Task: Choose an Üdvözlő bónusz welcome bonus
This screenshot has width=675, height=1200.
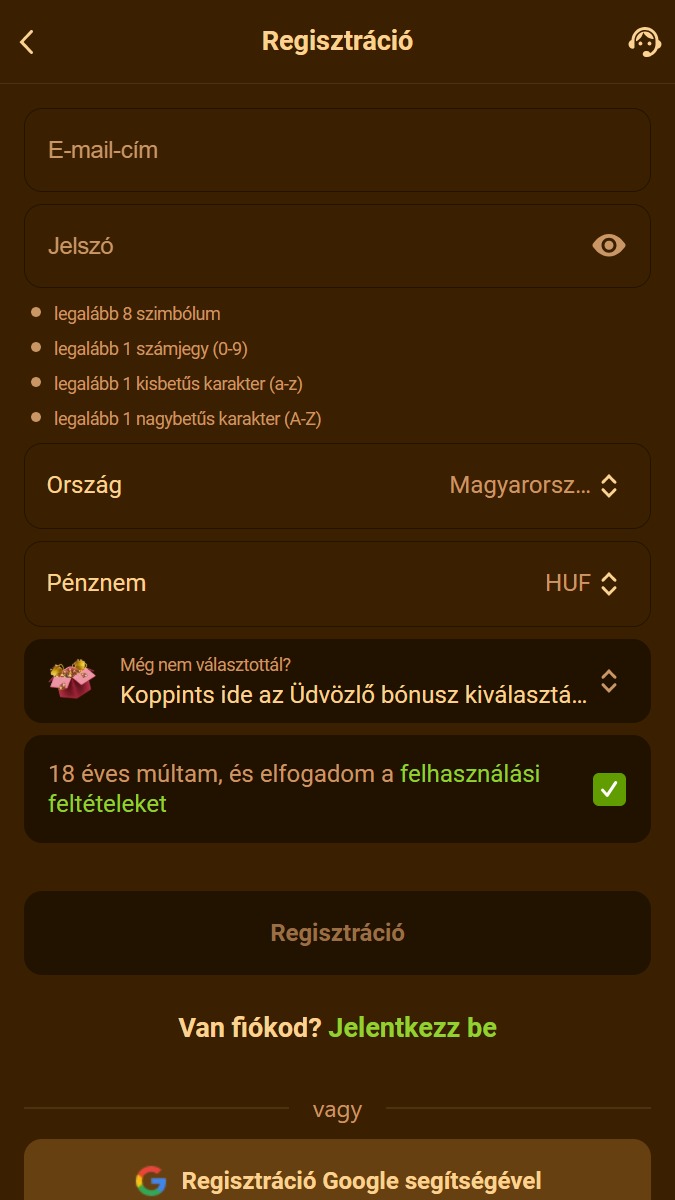Action: pos(337,681)
